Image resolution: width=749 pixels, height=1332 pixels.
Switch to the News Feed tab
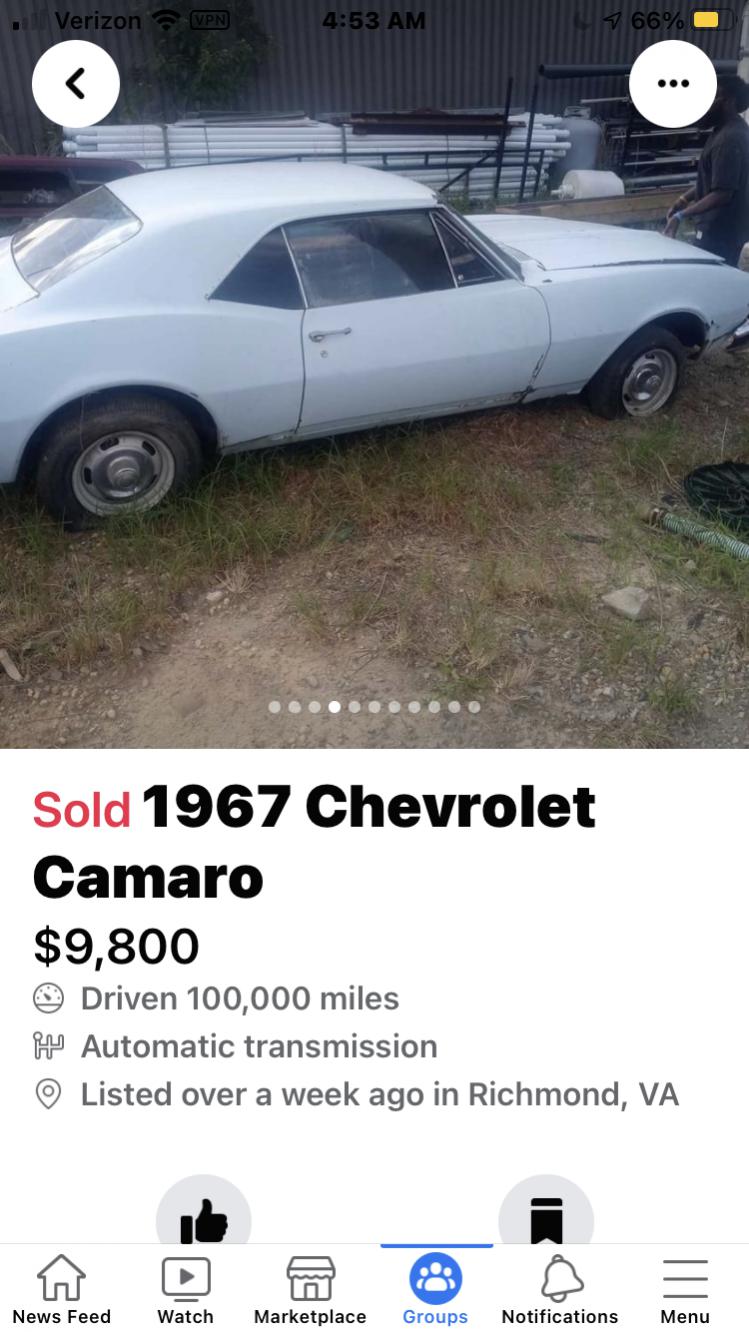[x=62, y=1289]
